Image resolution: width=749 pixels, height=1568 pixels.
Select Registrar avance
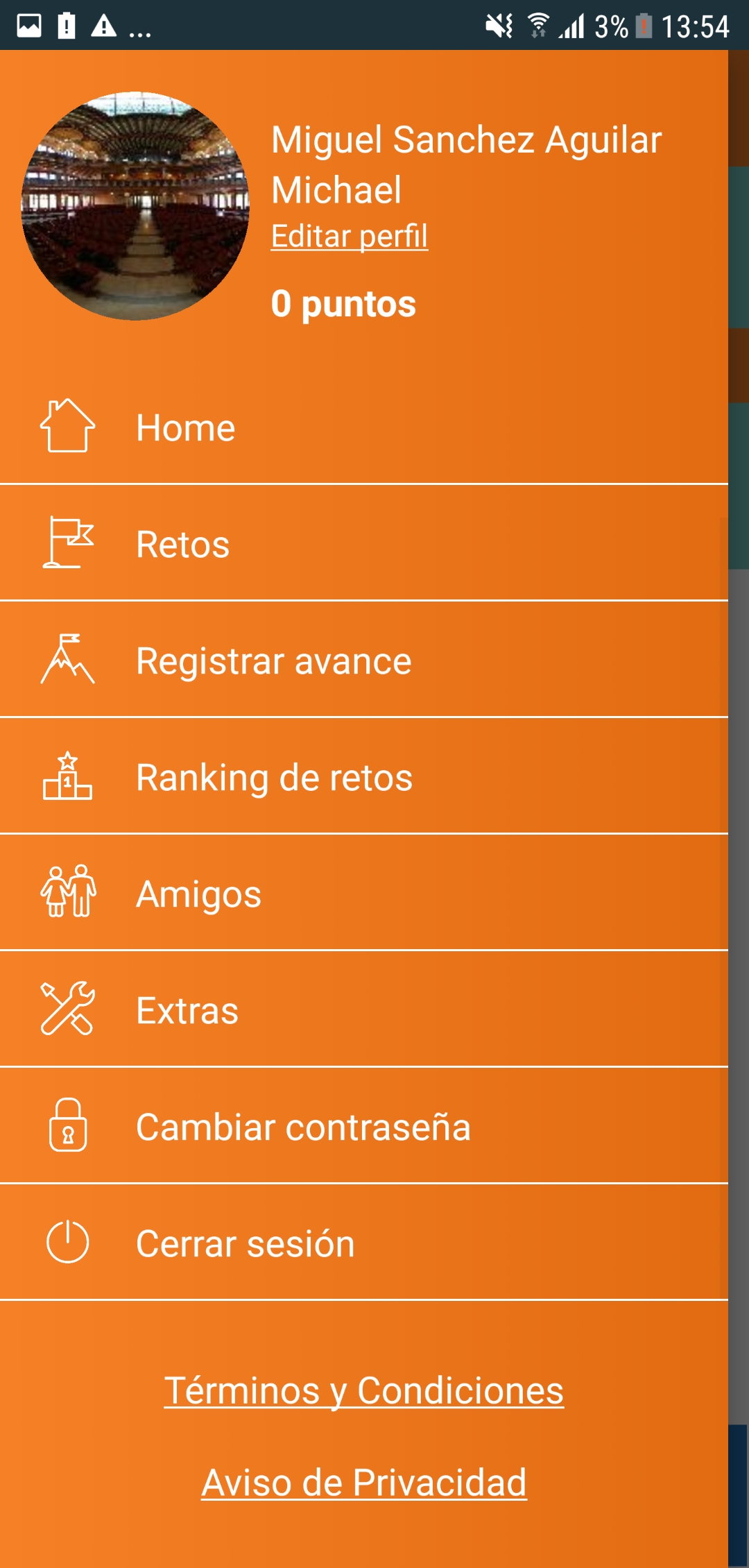coord(364,660)
